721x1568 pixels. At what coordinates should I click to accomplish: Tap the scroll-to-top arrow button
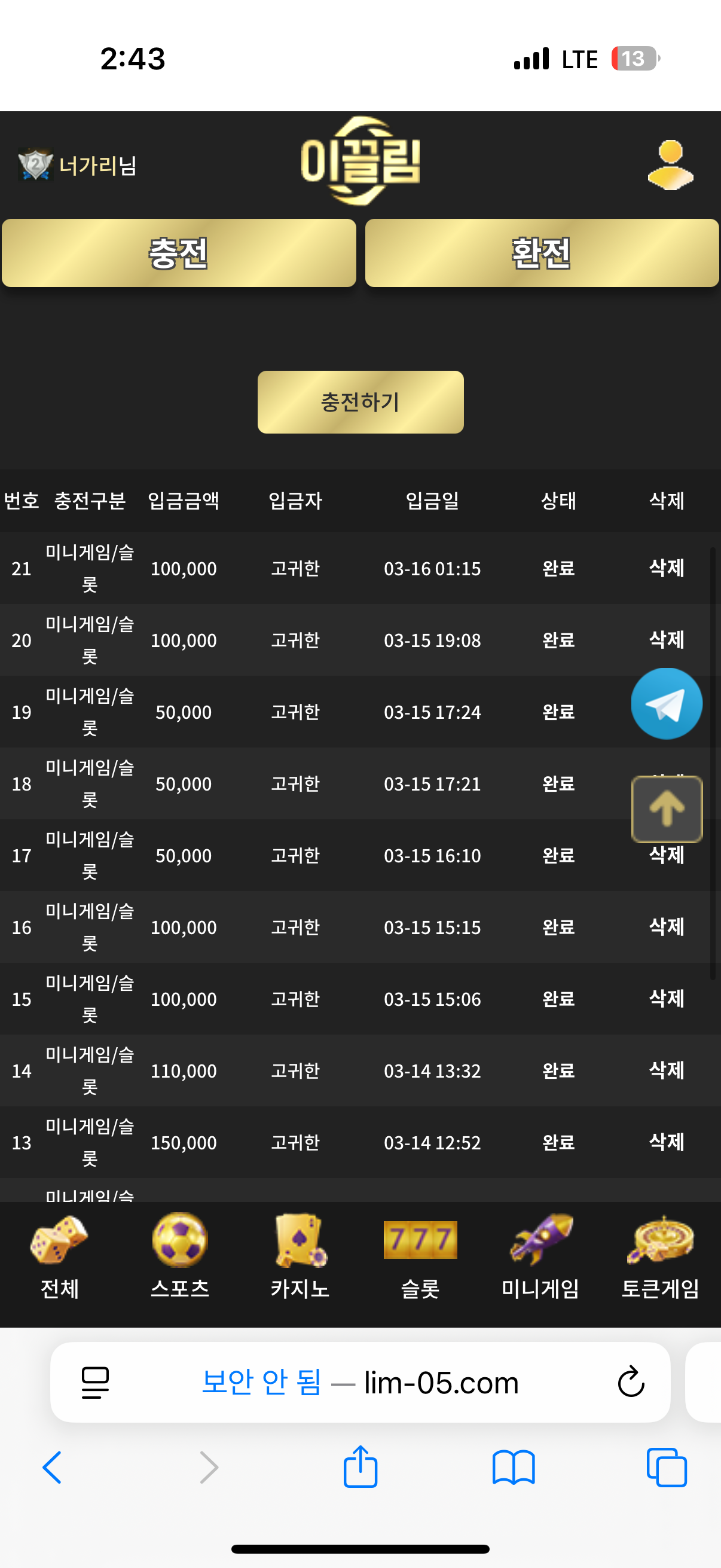(x=666, y=809)
